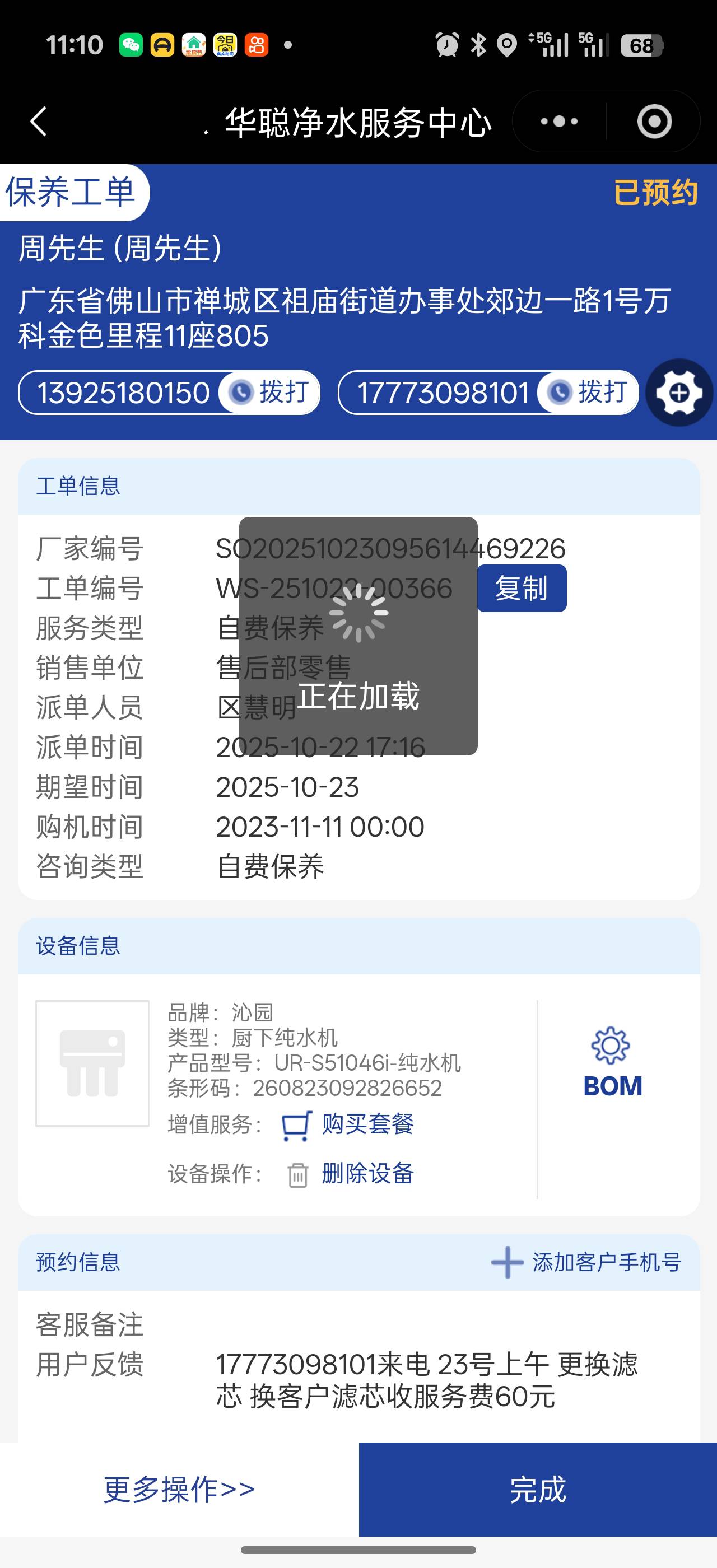
Task: Open the device image thumbnail
Action: pos(92,1063)
